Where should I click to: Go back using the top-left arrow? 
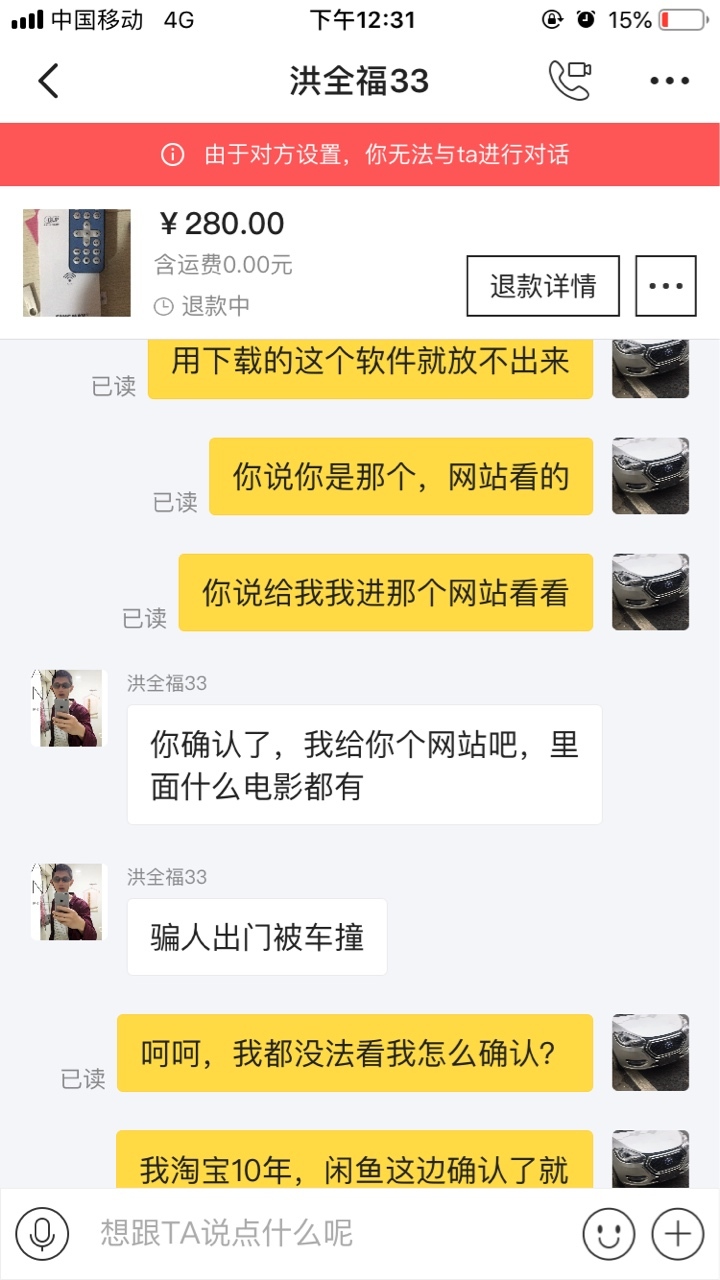click(48, 81)
